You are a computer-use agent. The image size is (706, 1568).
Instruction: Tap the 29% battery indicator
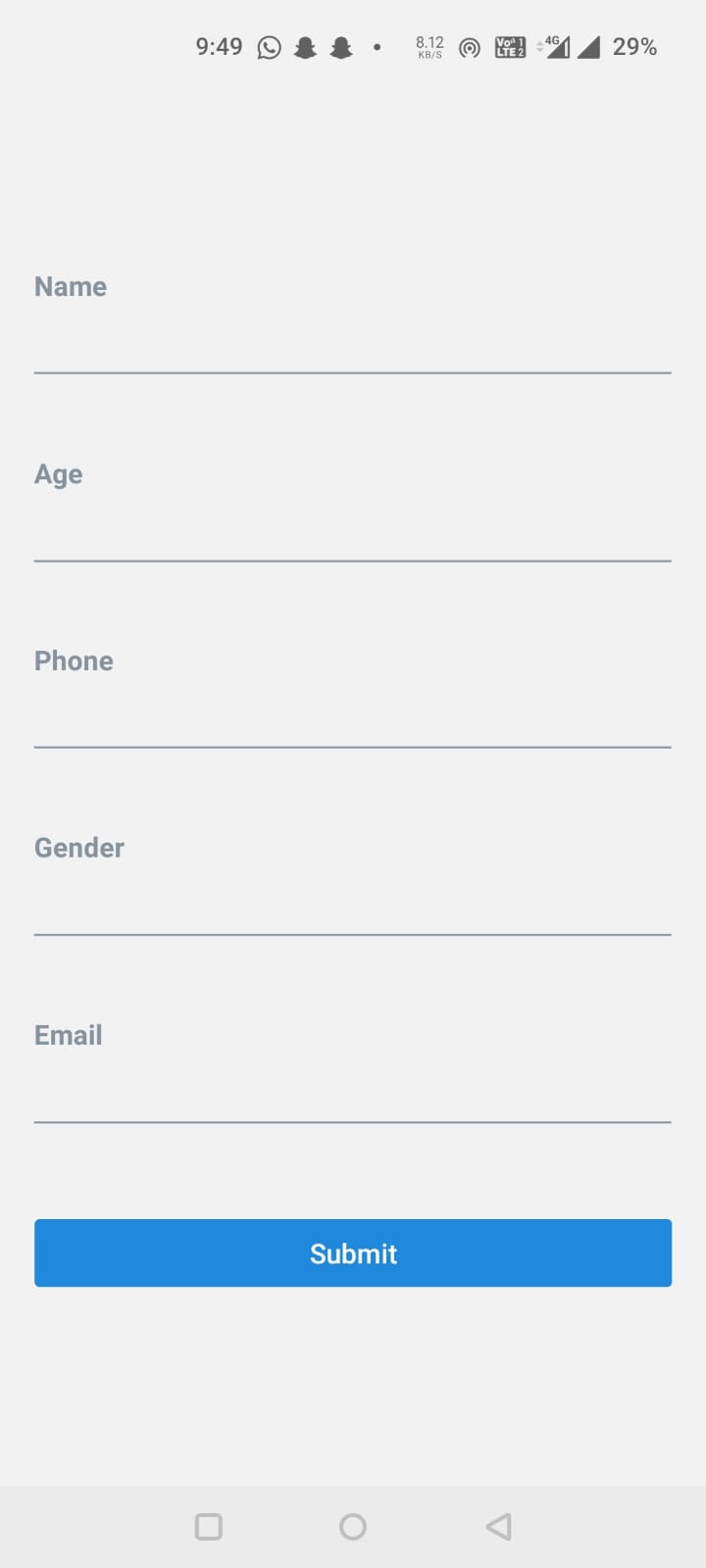tap(635, 46)
